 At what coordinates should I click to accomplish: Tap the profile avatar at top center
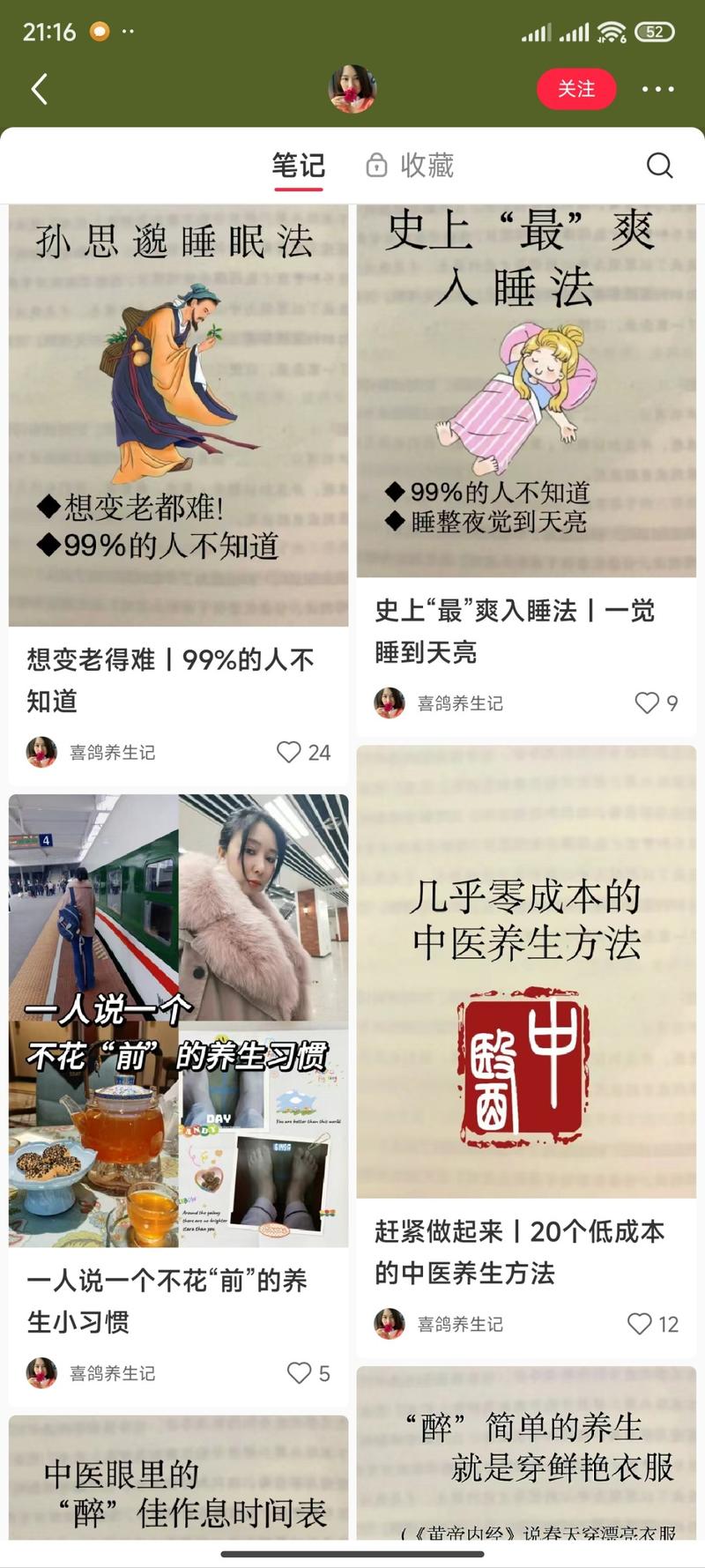pos(352,89)
